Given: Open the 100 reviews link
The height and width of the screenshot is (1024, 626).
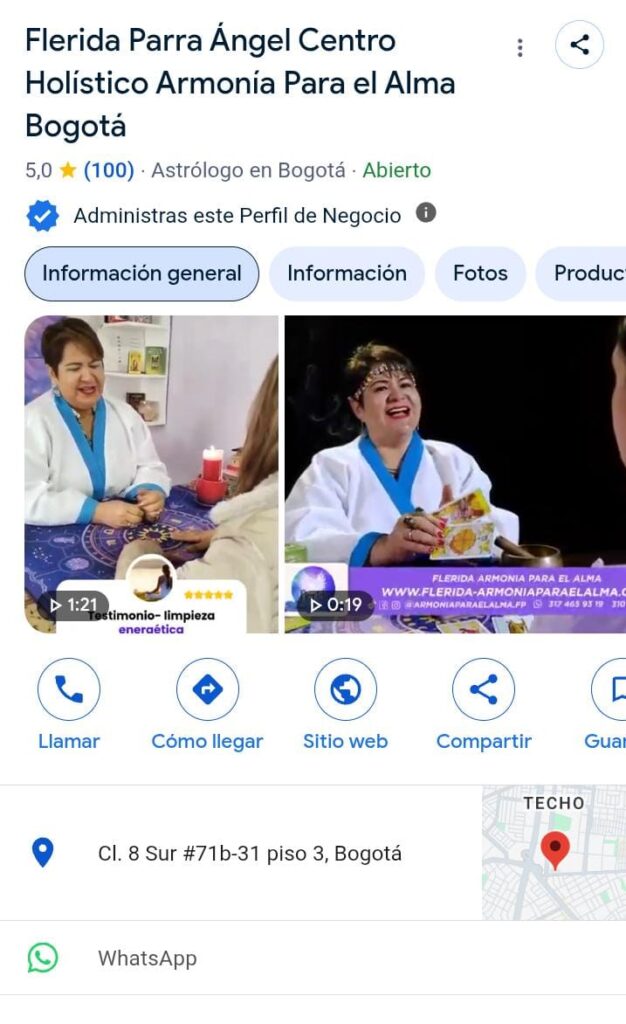Looking at the screenshot, I should click(x=108, y=170).
